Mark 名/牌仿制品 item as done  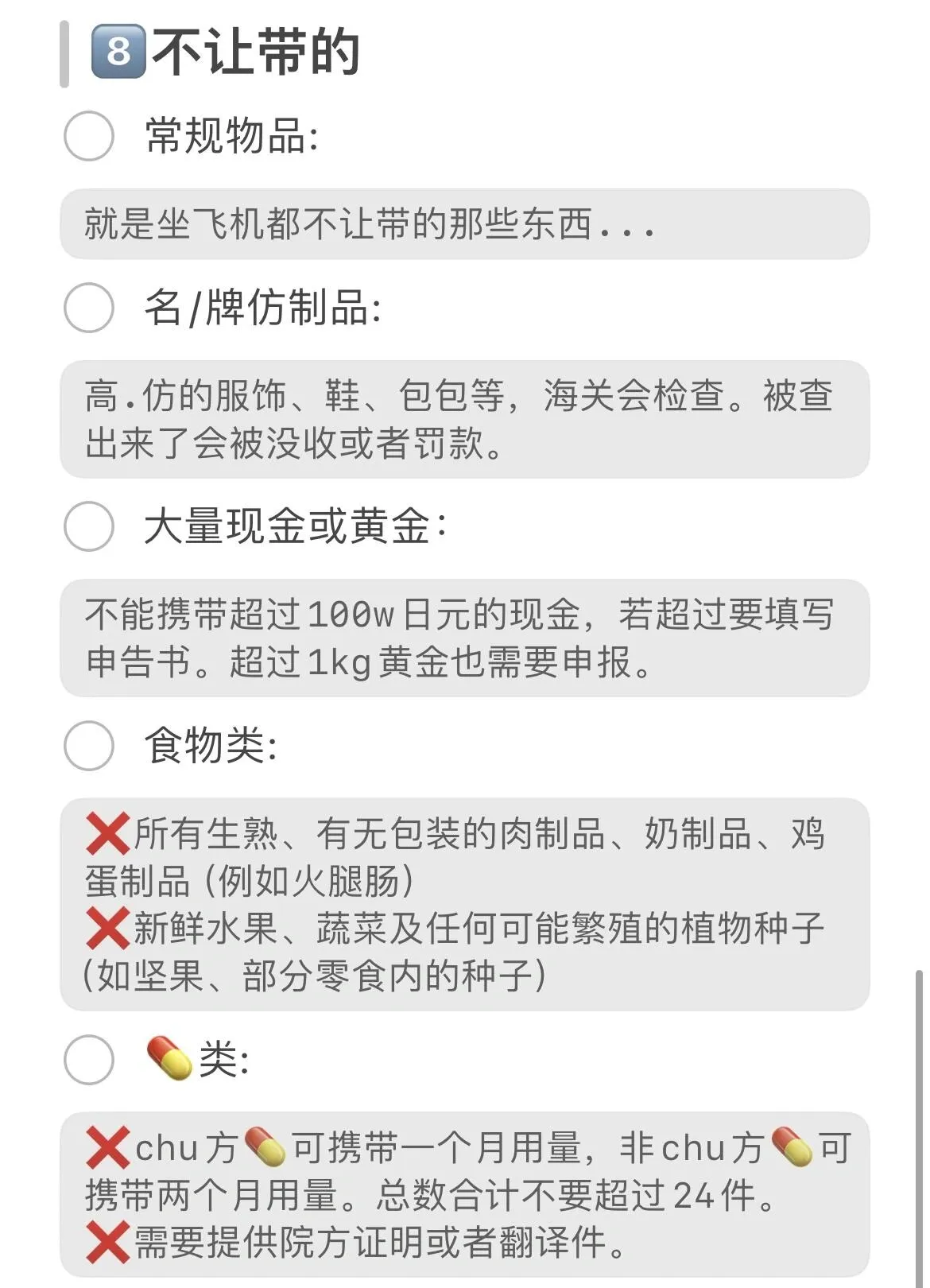89,308
